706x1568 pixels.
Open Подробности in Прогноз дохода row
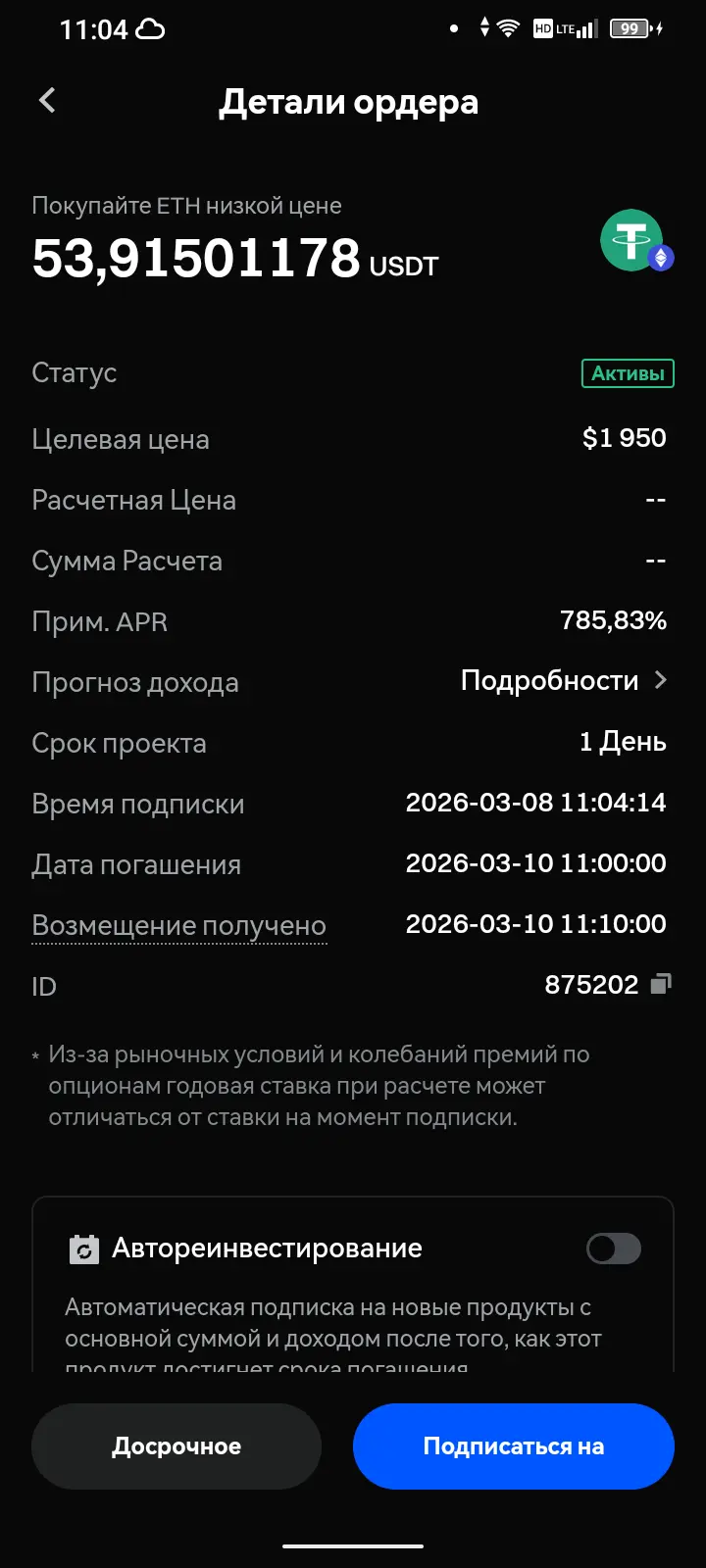pyautogui.click(x=549, y=680)
